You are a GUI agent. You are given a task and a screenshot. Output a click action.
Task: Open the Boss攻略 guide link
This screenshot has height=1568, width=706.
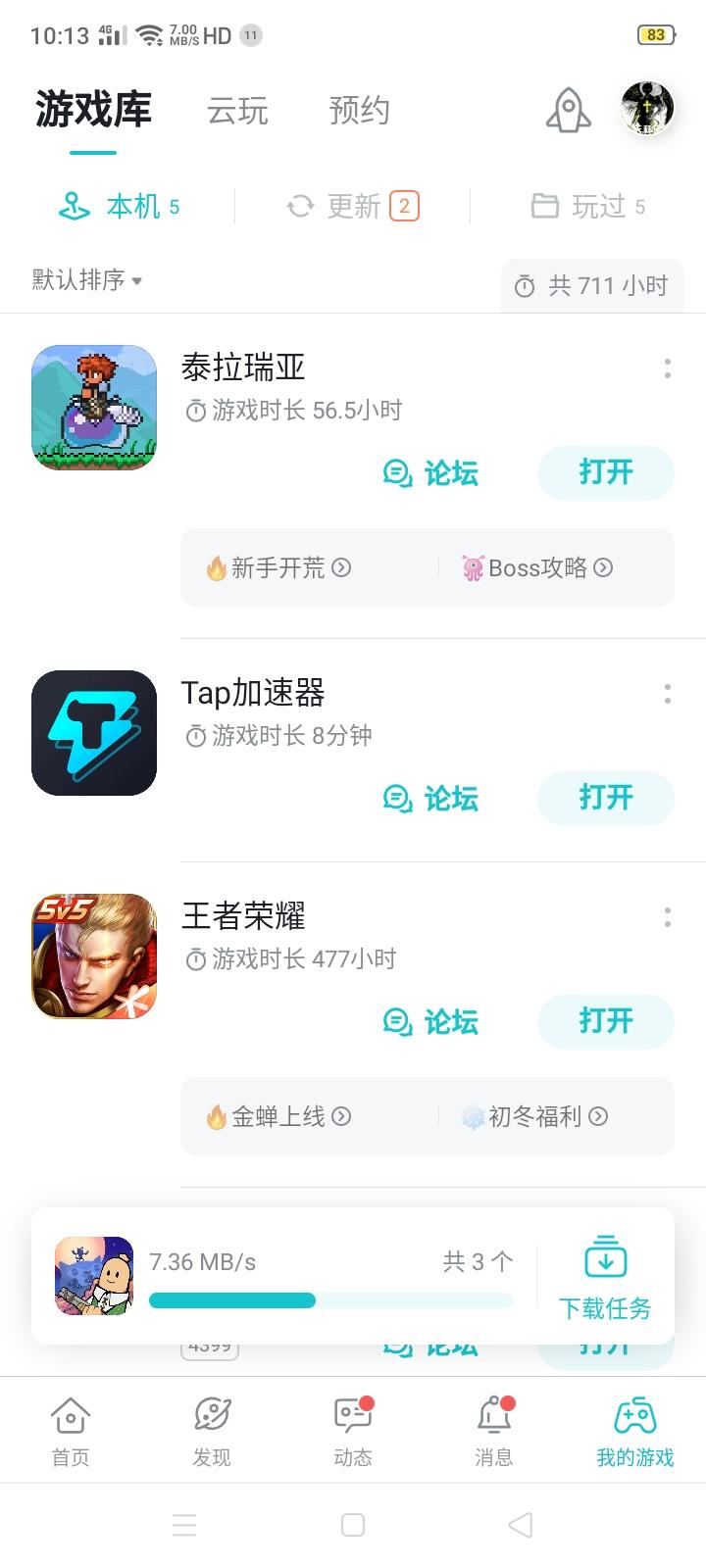coord(537,567)
